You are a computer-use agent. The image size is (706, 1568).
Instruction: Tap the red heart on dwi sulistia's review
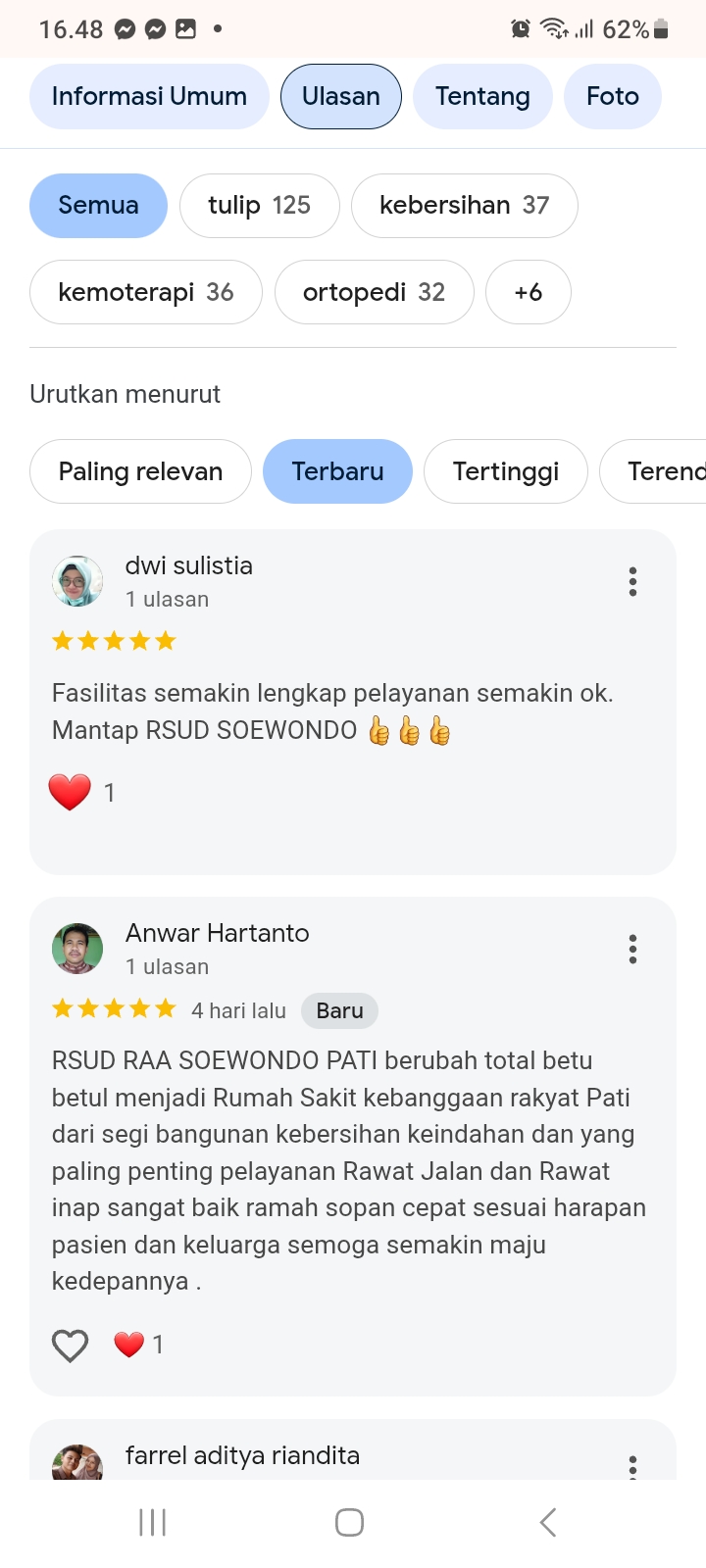[x=70, y=792]
